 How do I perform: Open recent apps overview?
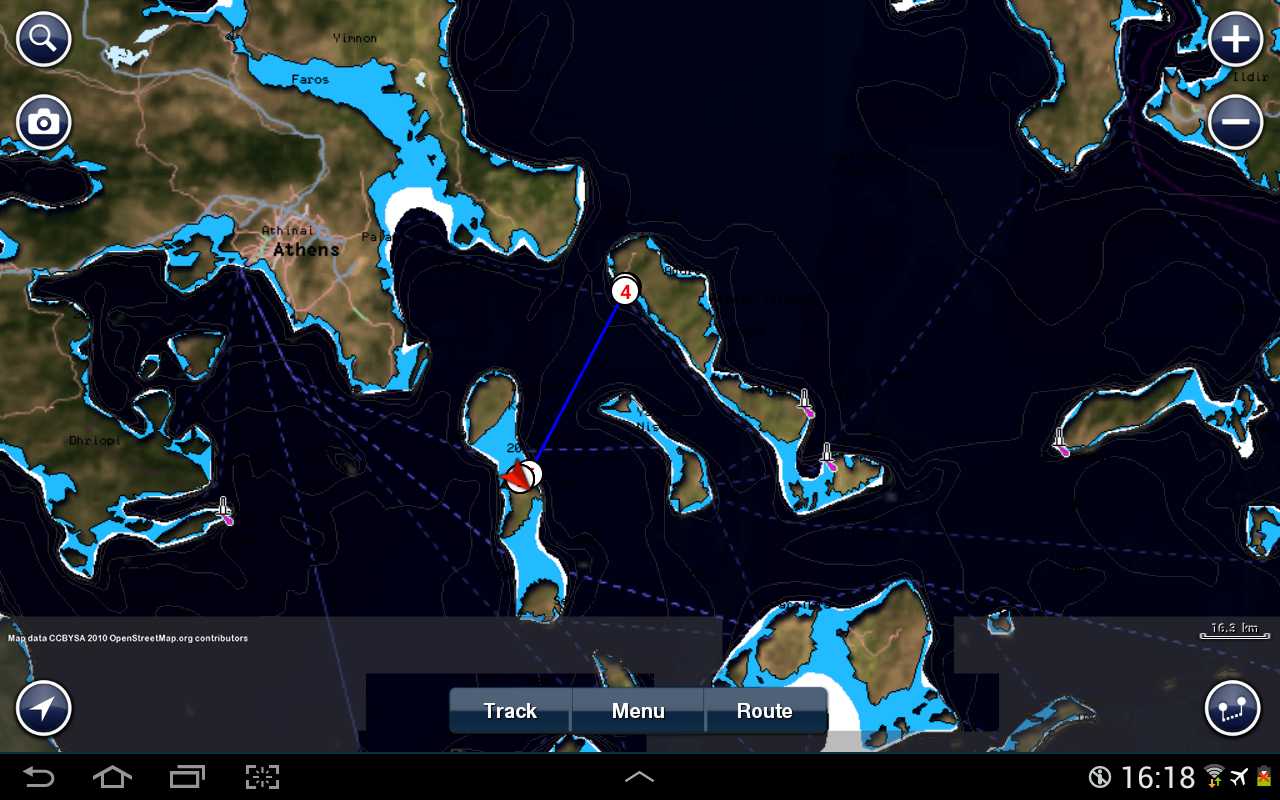187,777
